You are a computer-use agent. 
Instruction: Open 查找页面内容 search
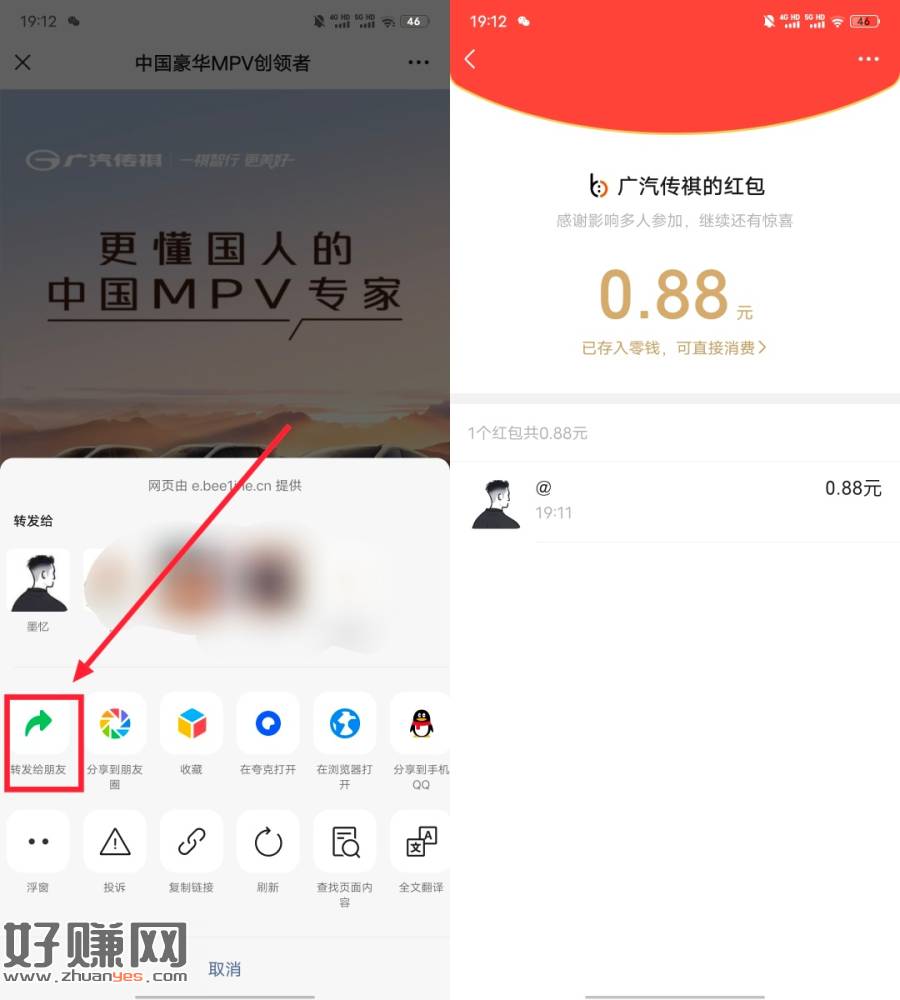point(345,842)
